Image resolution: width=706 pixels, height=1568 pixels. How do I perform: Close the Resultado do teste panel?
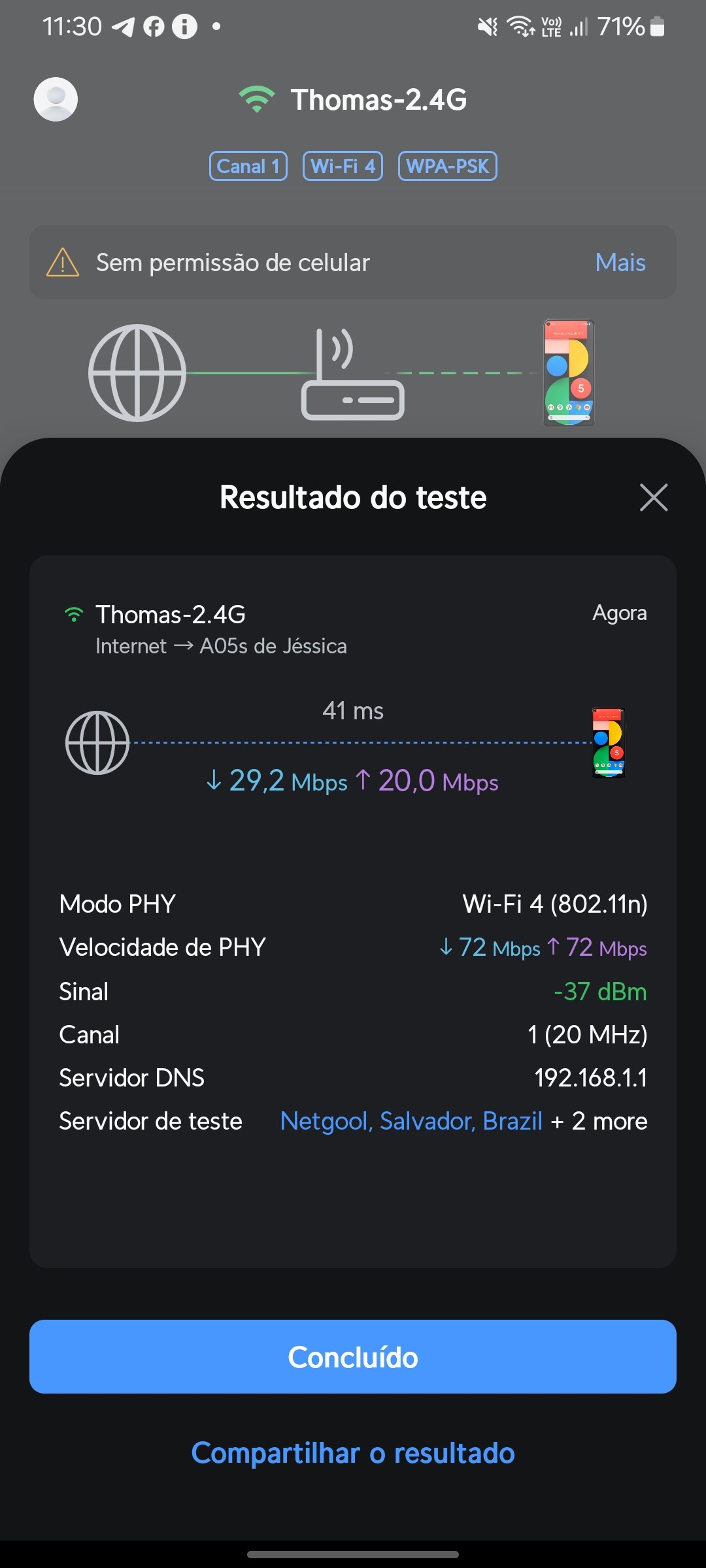pyautogui.click(x=653, y=498)
